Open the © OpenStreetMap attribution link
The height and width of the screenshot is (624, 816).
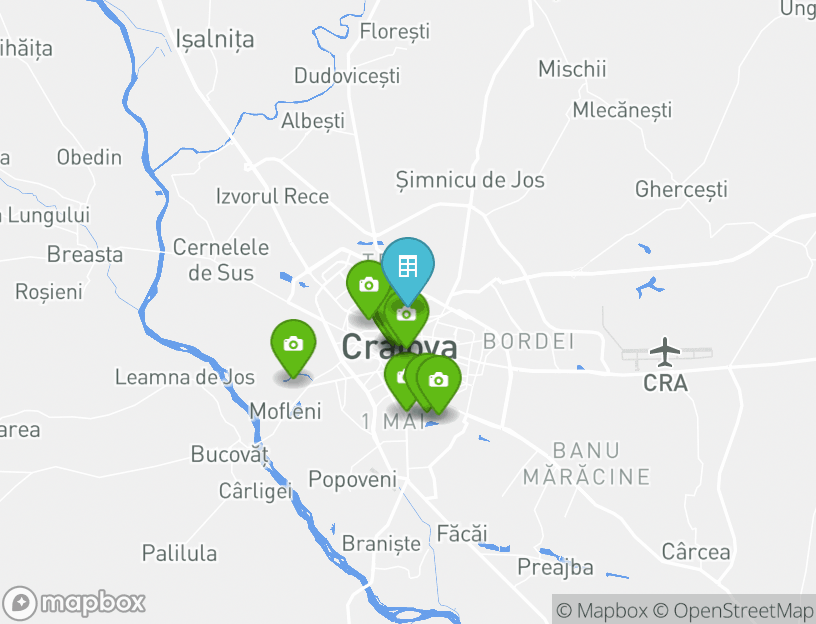pyautogui.click(x=734, y=610)
